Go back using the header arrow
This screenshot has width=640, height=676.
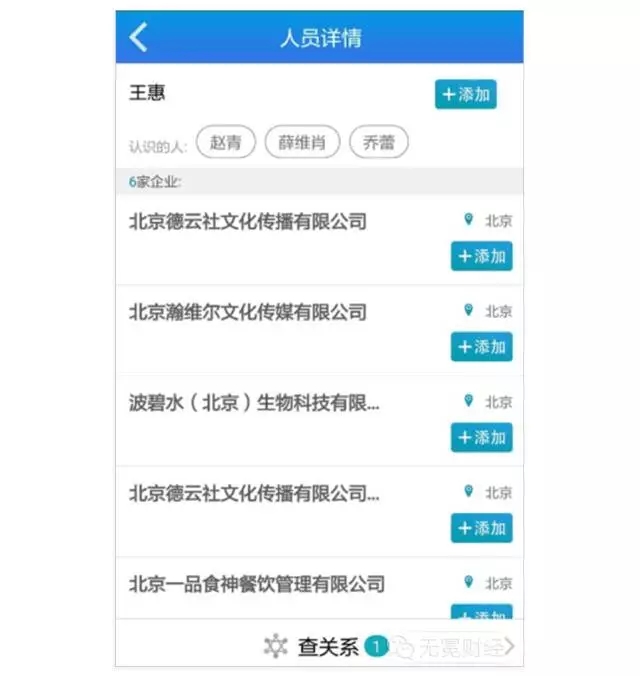tap(140, 38)
